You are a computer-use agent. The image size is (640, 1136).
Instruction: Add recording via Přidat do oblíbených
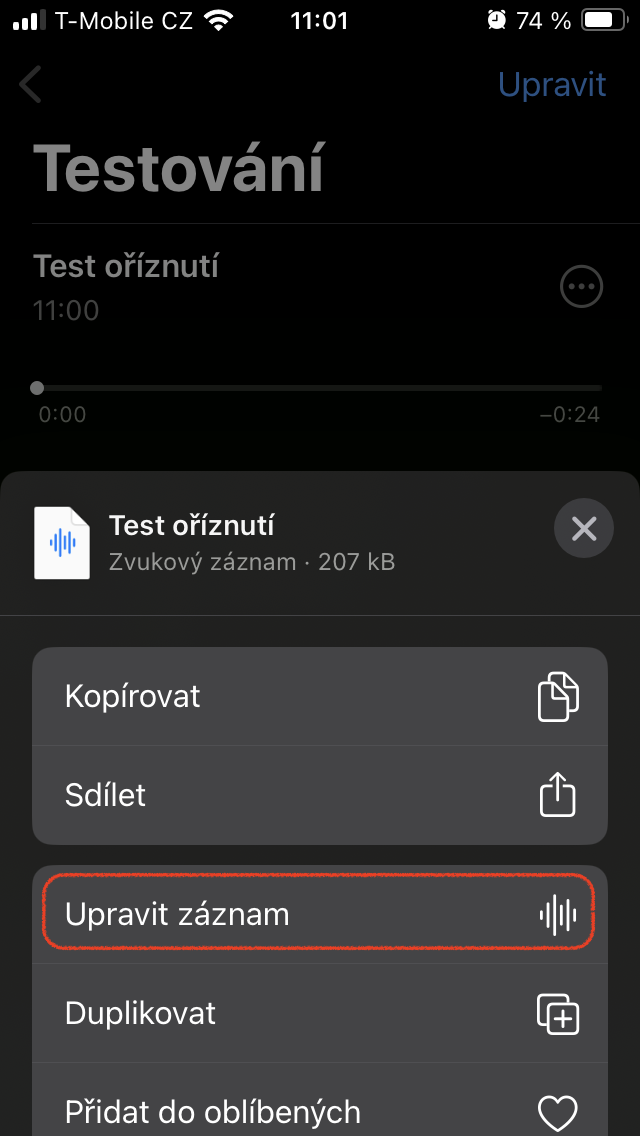pyautogui.click(x=320, y=1110)
